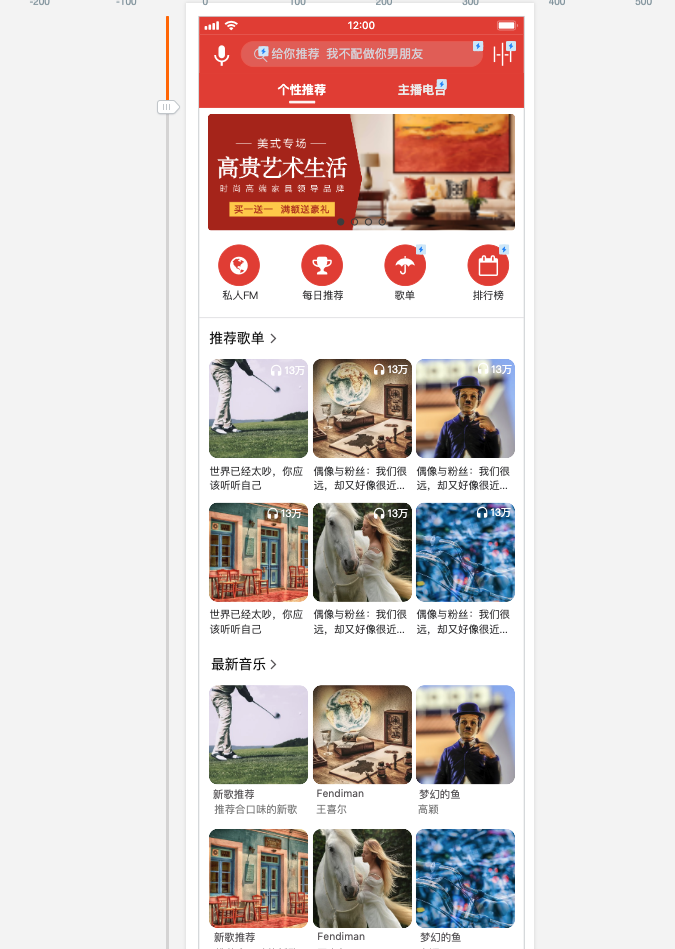Play Fendiman by 王喜尔 with globe cover
The image size is (675, 949).
[362, 735]
